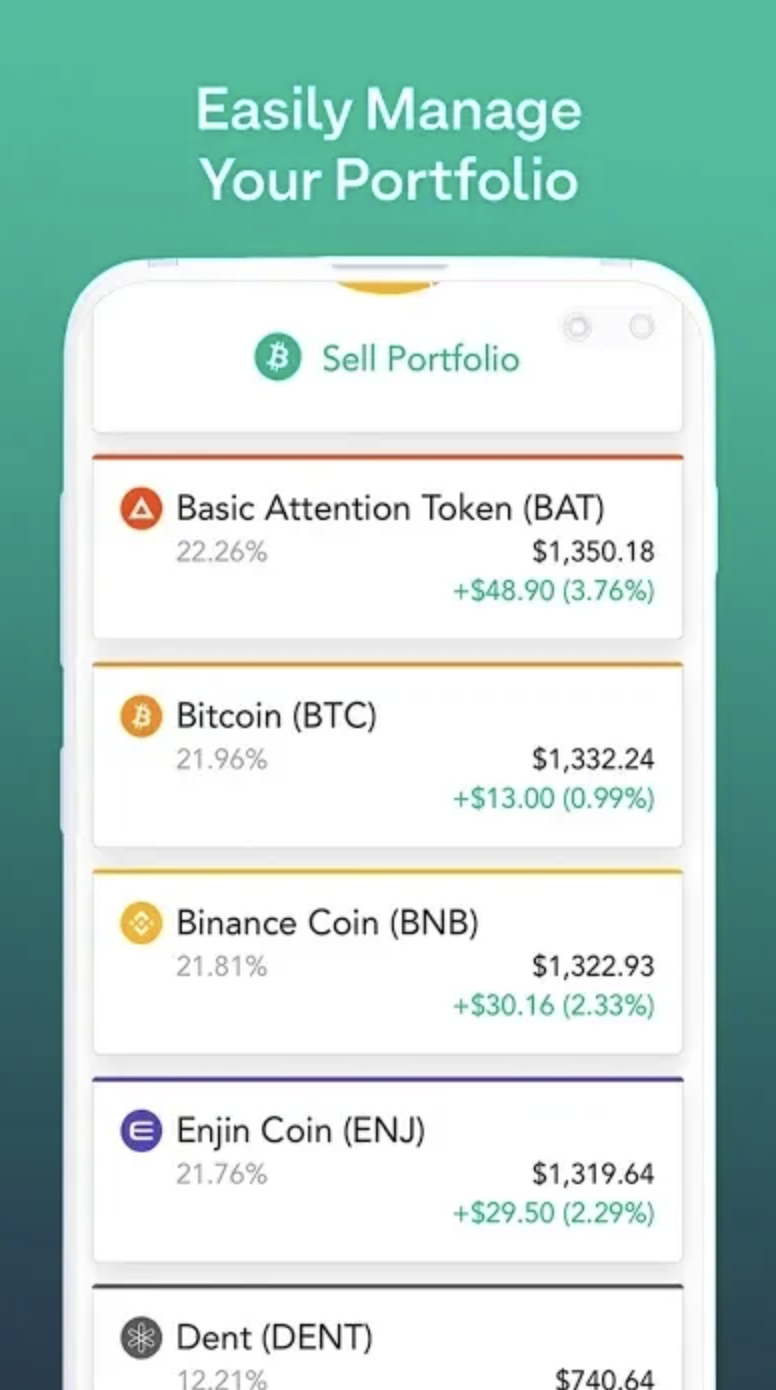
Task: Select the orange Bitcoin (BTC) coin icon
Action: tap(140, 716)
